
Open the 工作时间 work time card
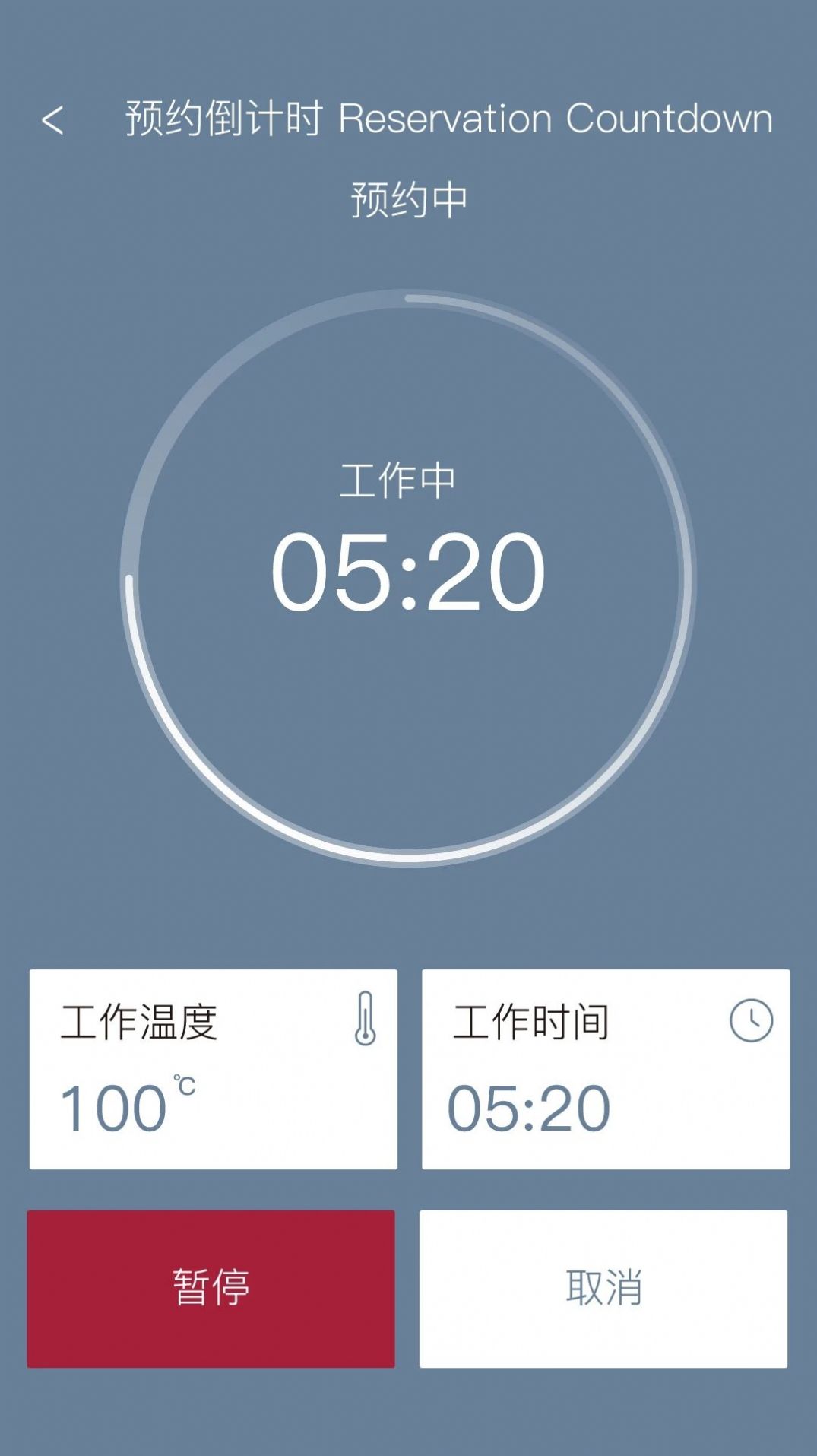[605, 1068]
